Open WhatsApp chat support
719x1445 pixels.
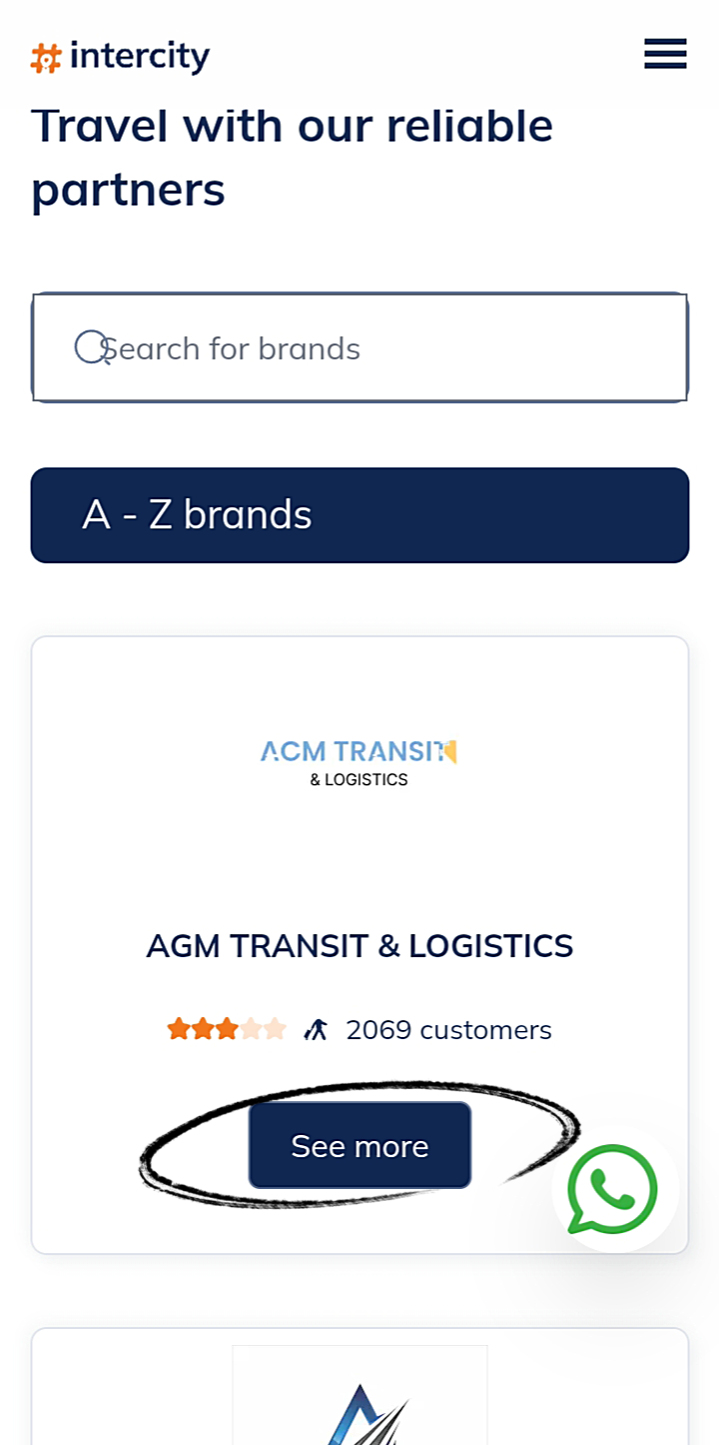coord(614,1189)
